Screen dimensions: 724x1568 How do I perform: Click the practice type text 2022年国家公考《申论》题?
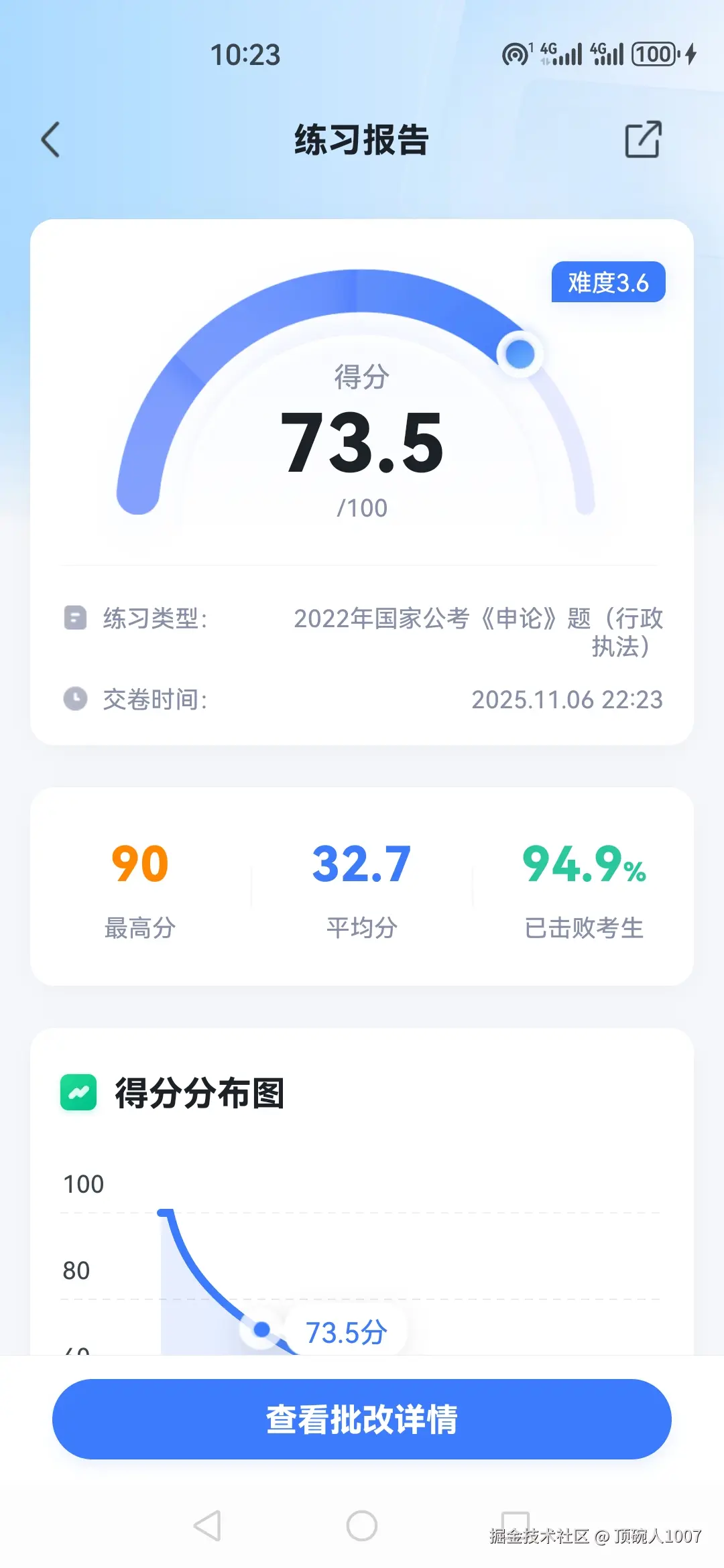[478, 620]
